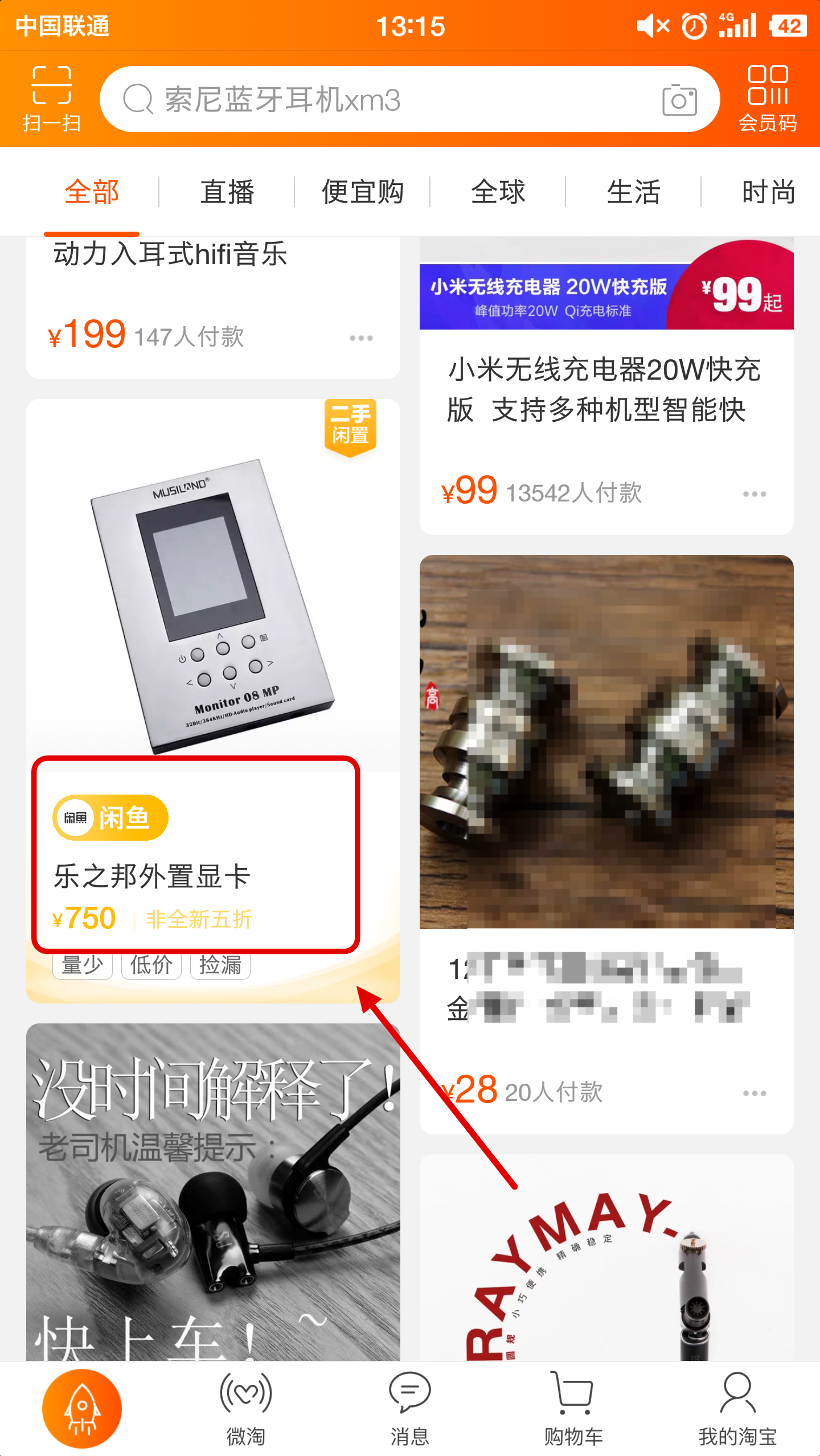The image size is (820, 1456).
Task: Go to the 微淘 tab
Action: click(245, 1408)
